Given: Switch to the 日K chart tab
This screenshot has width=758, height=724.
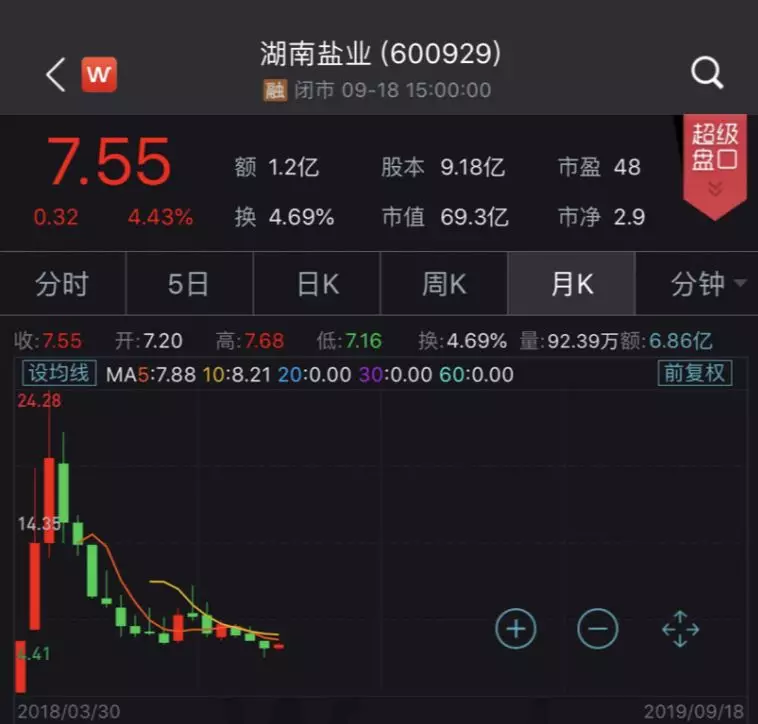Looking at the screenshot, I should [317, 285].
